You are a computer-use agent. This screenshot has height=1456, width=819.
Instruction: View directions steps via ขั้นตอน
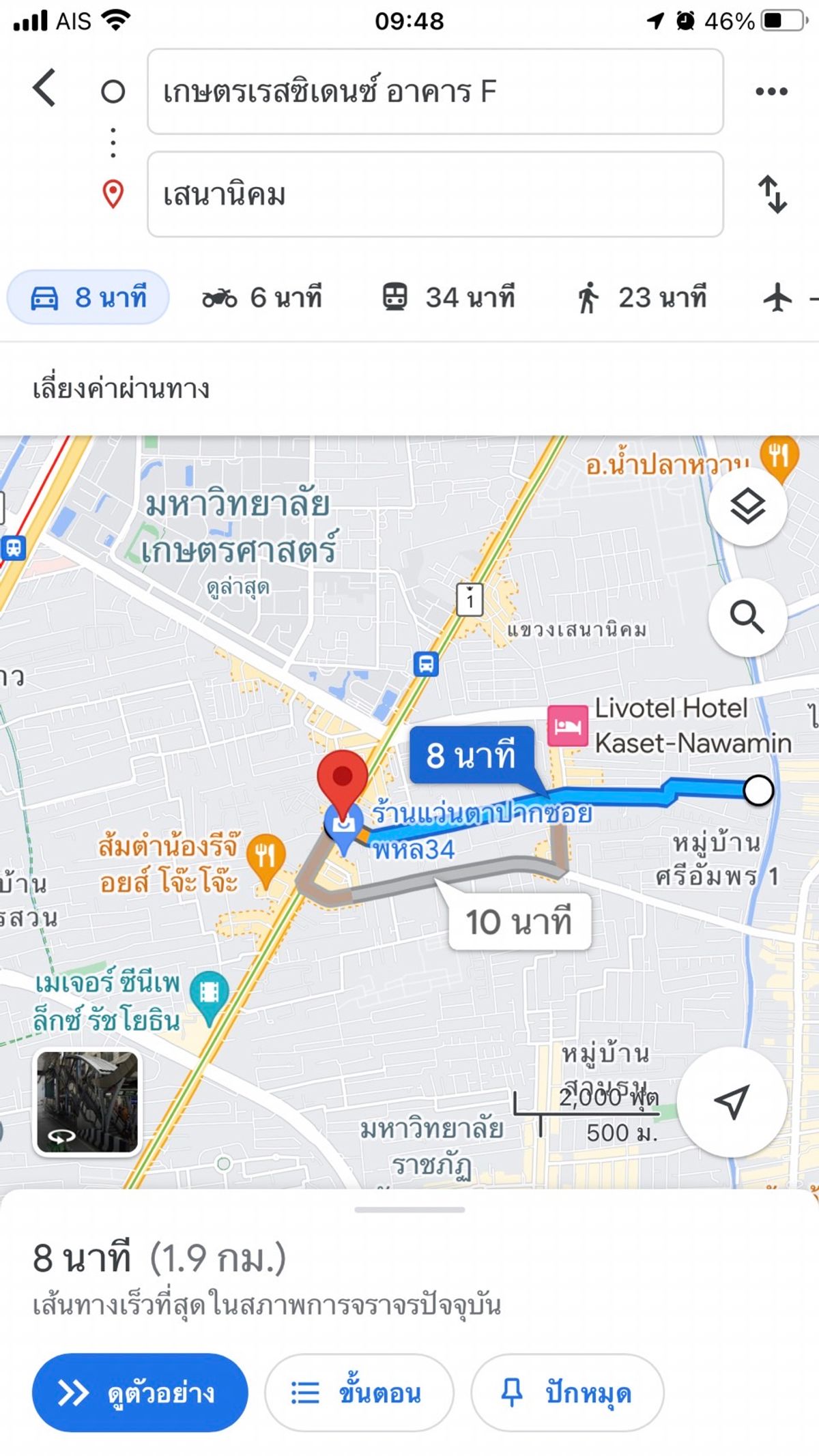point(359,1393)
